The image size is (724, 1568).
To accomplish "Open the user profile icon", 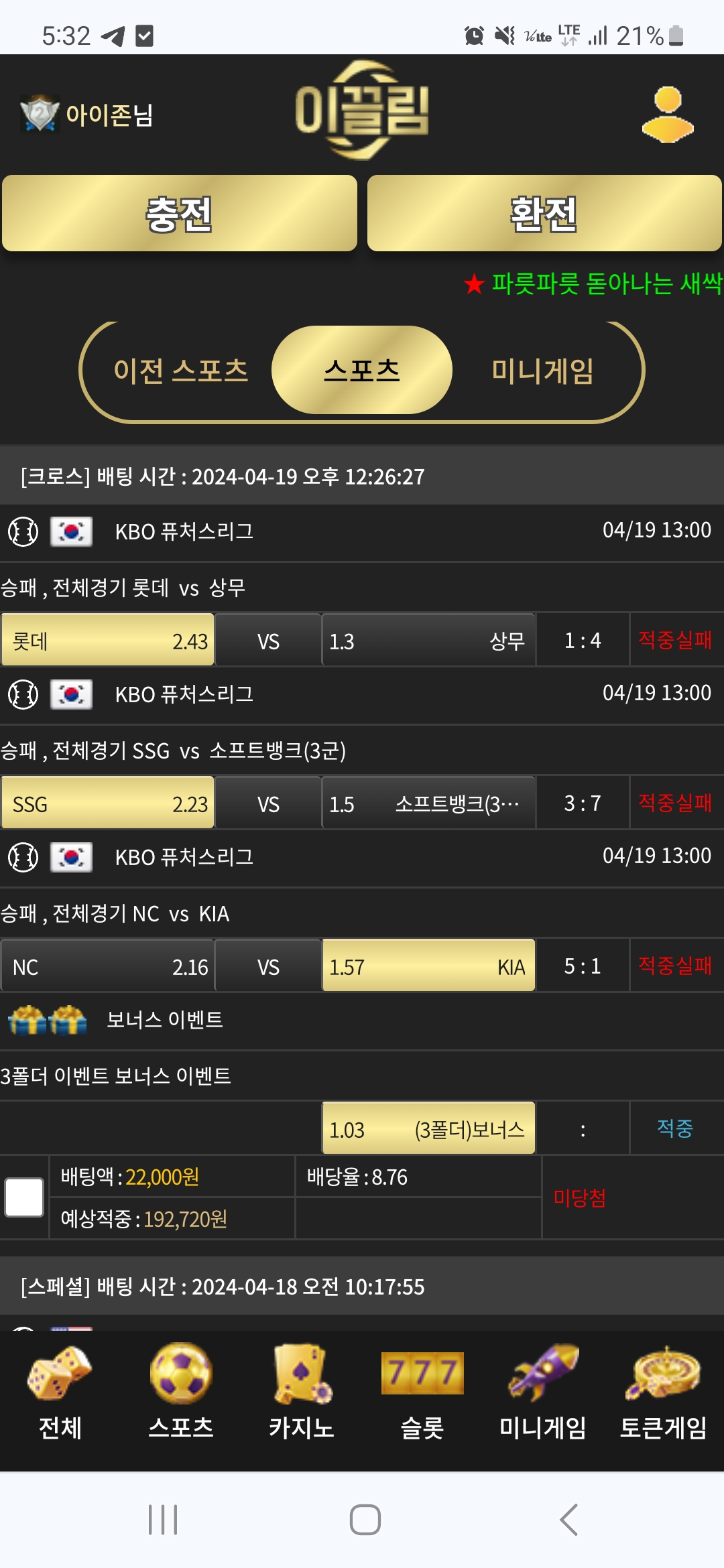I will pyautogui.click(x=668, y=115).
